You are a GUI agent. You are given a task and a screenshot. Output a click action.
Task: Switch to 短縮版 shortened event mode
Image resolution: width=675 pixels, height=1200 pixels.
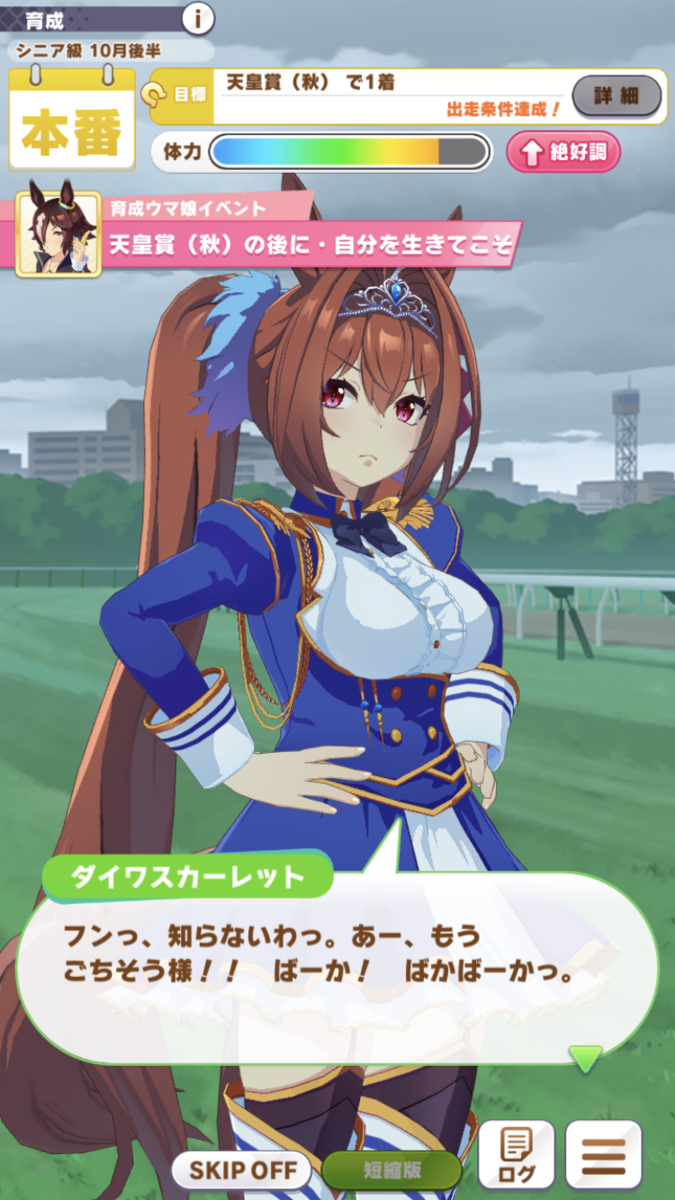pos(391,1169)
